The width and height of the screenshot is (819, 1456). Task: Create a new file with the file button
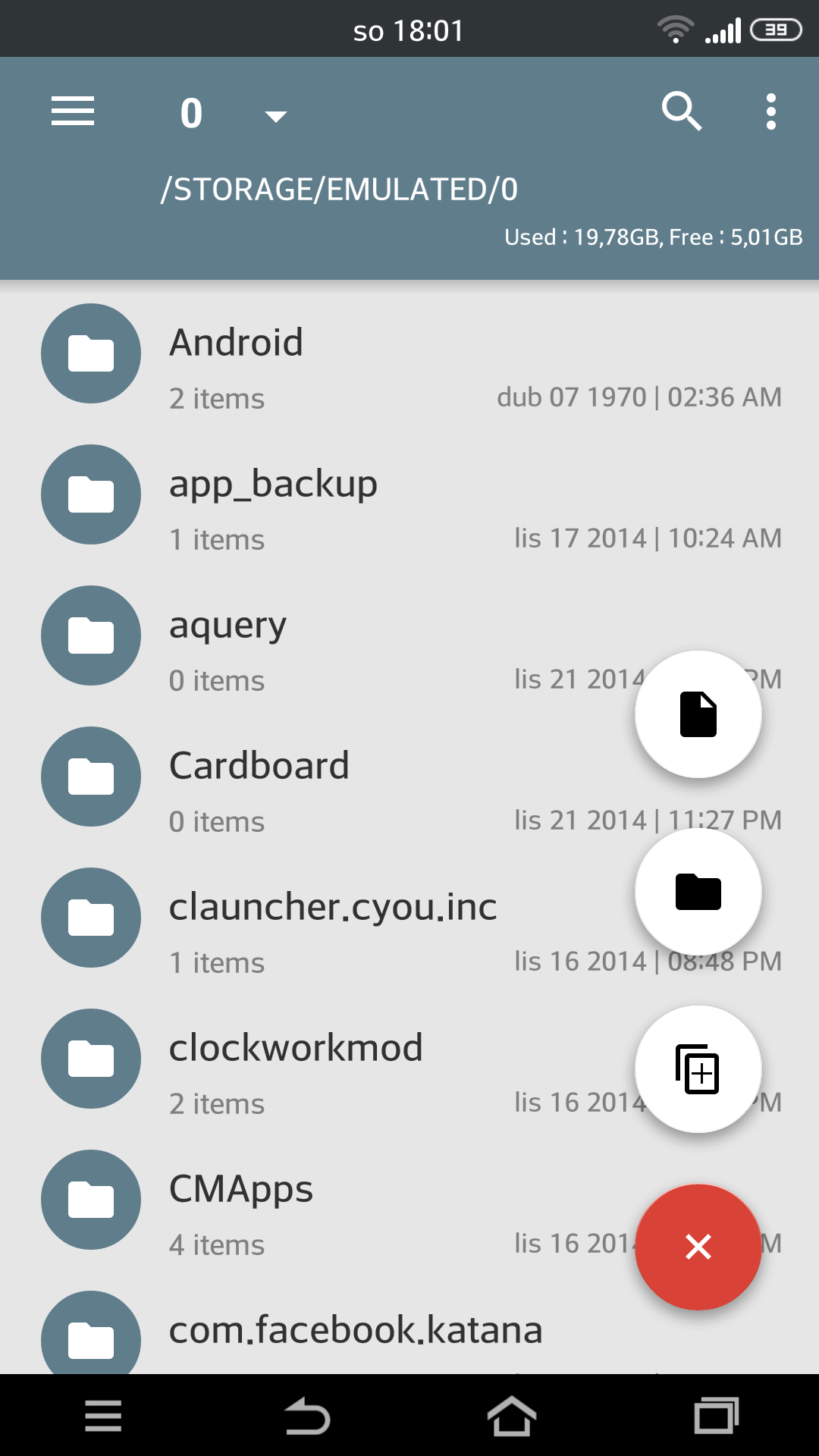(x=698, y=714)
